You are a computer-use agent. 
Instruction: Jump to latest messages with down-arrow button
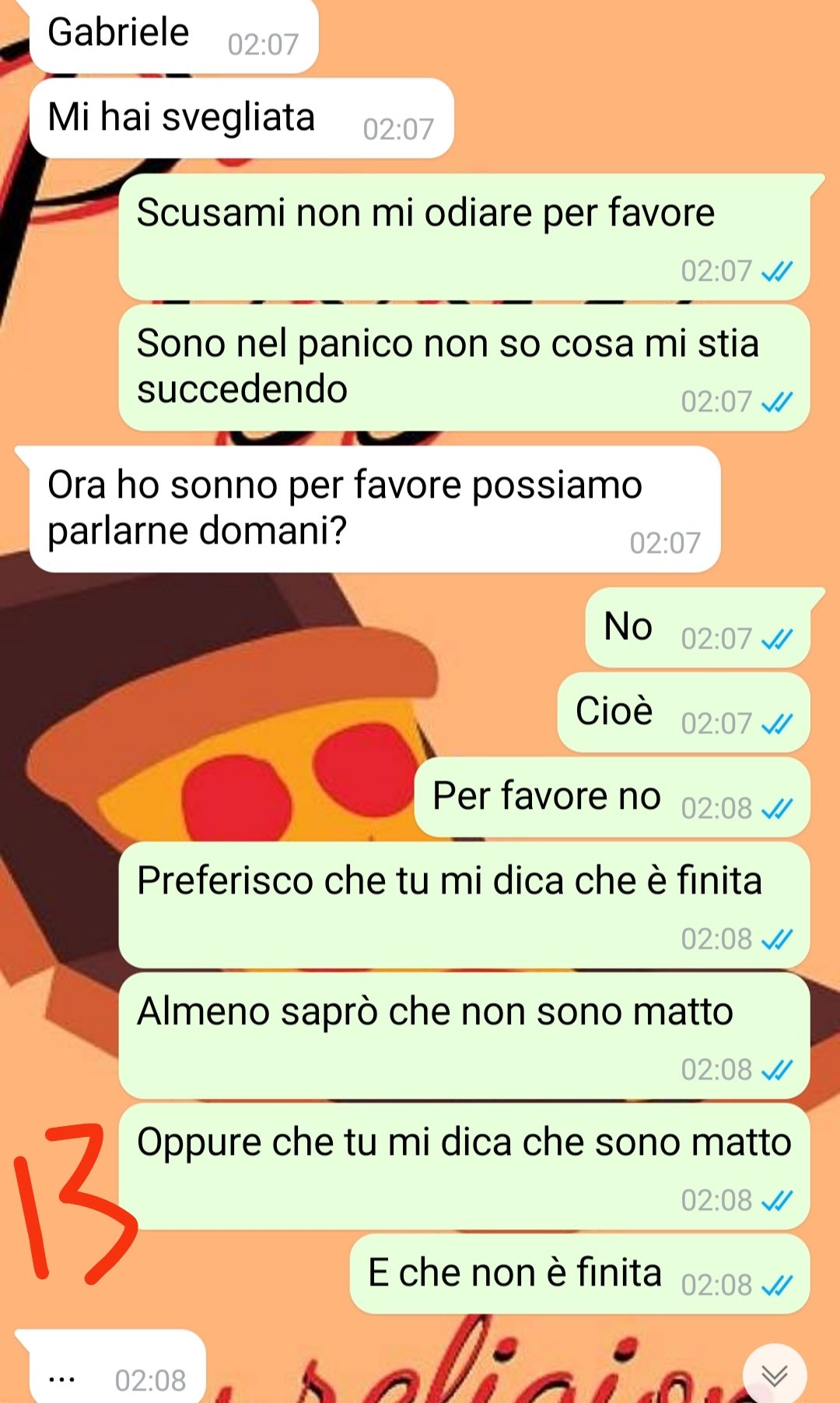774,1375
